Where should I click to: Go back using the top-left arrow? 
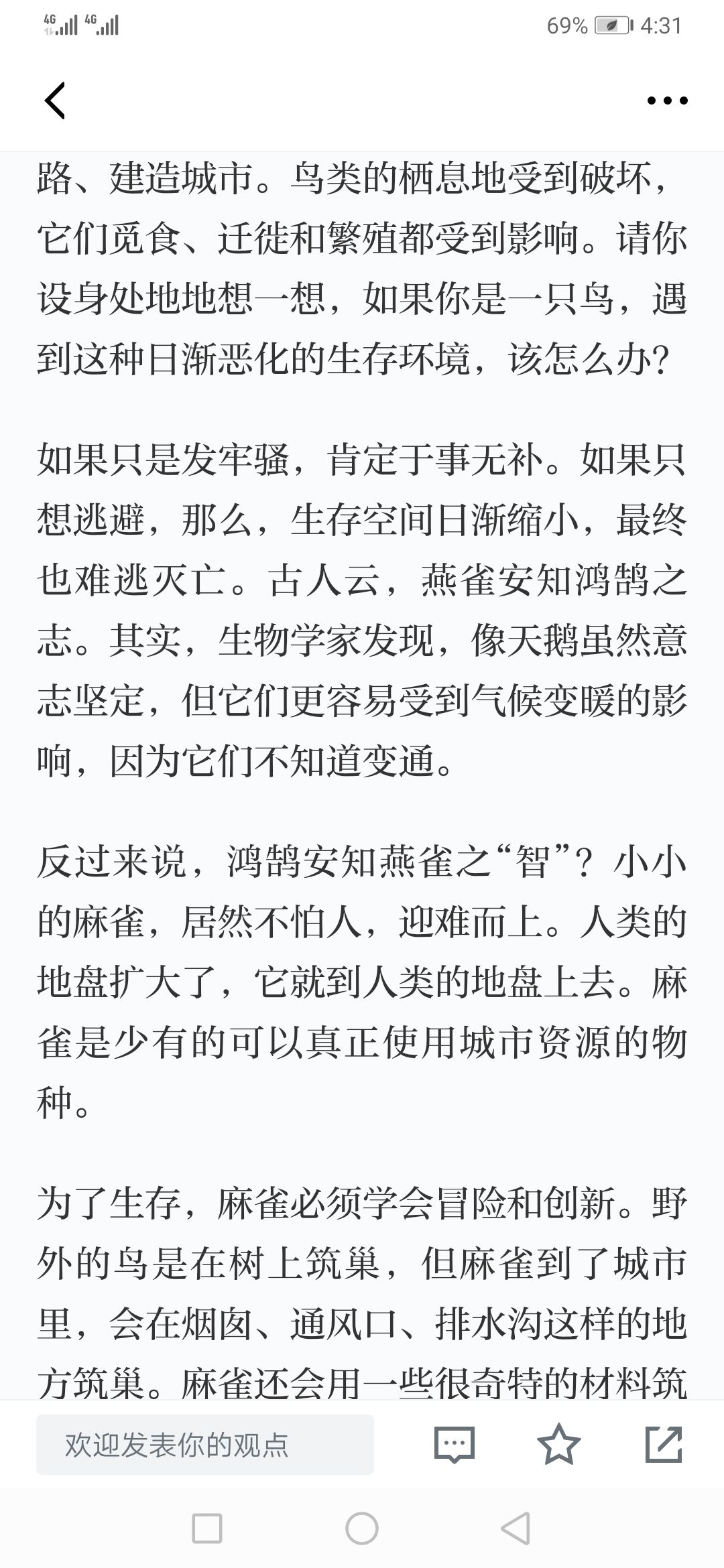pyautogui.click(x=55, y=101)
